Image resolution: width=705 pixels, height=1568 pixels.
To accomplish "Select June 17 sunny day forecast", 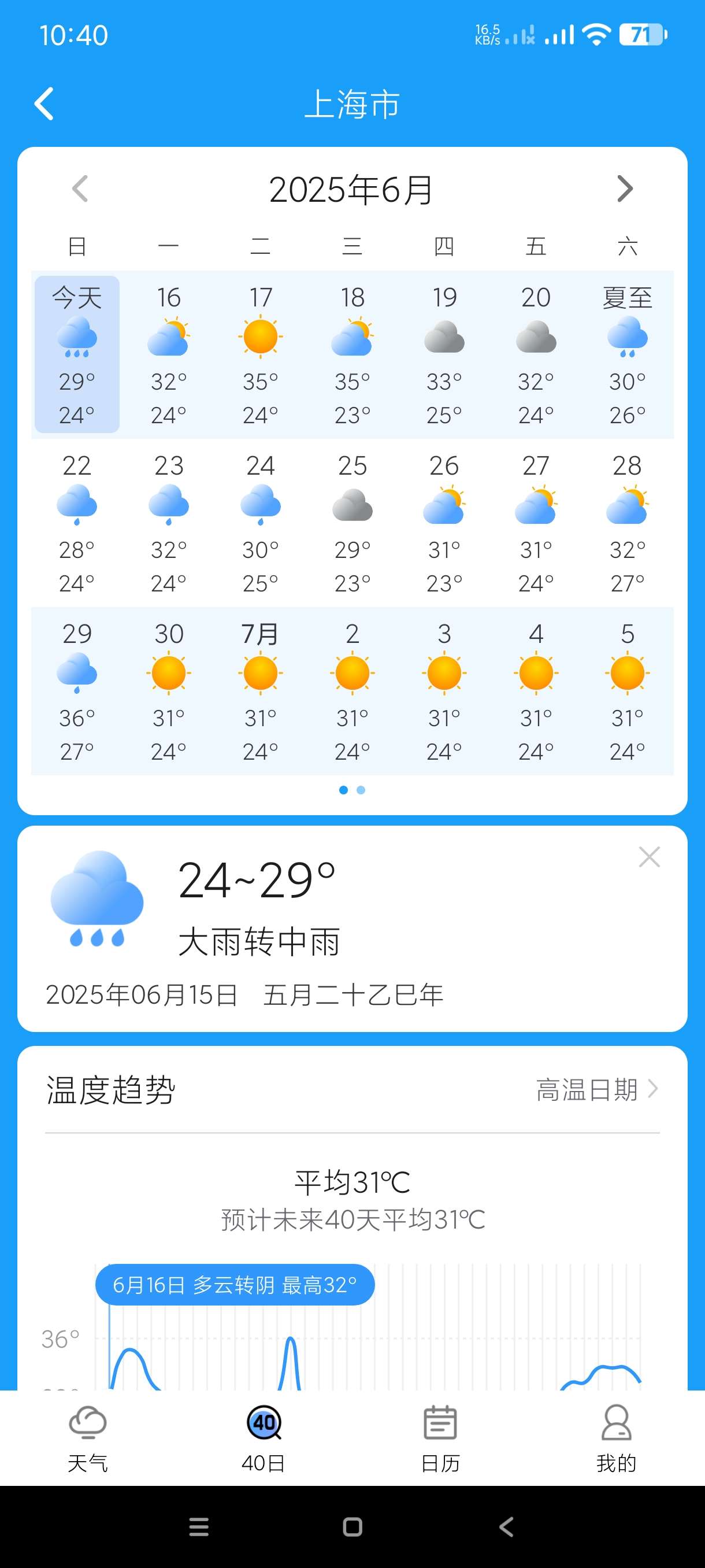I will (x=261, y=354).
